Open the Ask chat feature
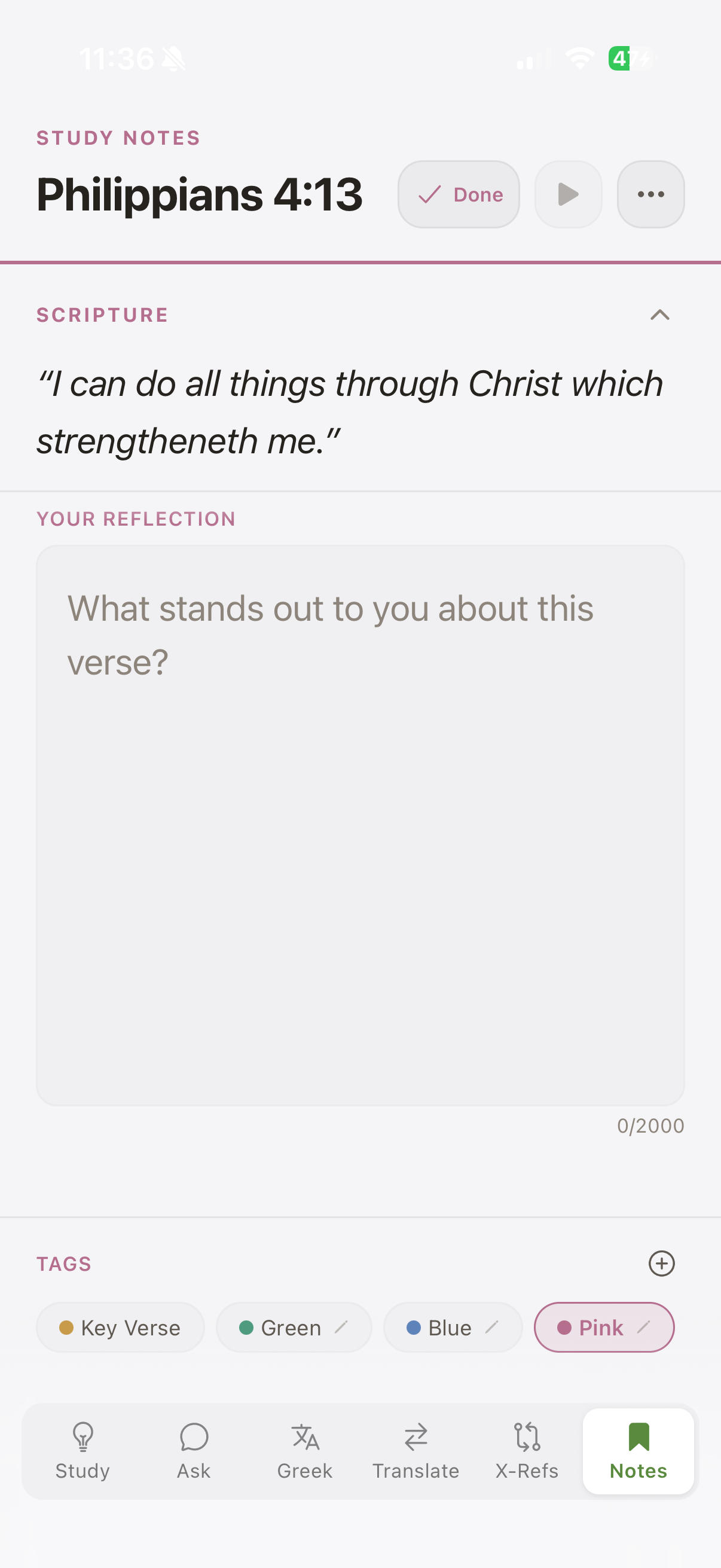The width and height of the screenshot is (721, 1568). 193,1438
